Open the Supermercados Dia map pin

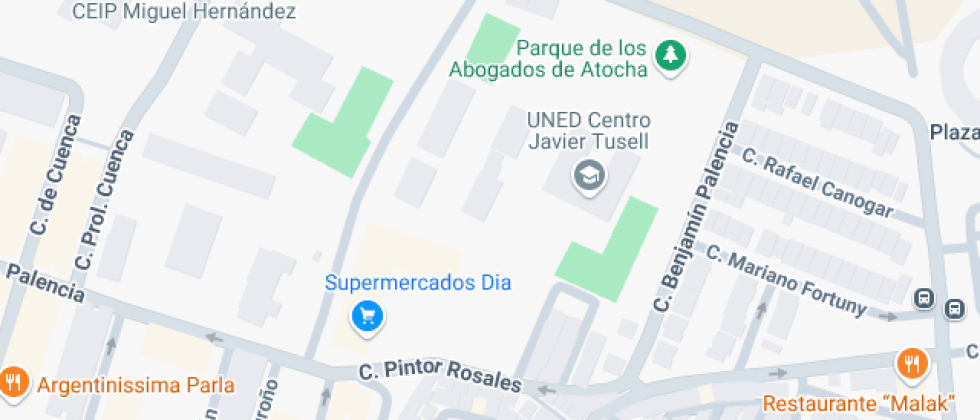368,317
